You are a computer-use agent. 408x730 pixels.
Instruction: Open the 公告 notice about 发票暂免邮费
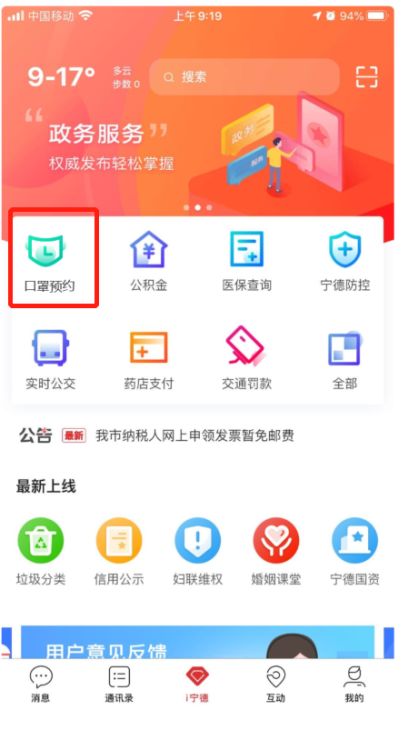[x=195, y=436]
